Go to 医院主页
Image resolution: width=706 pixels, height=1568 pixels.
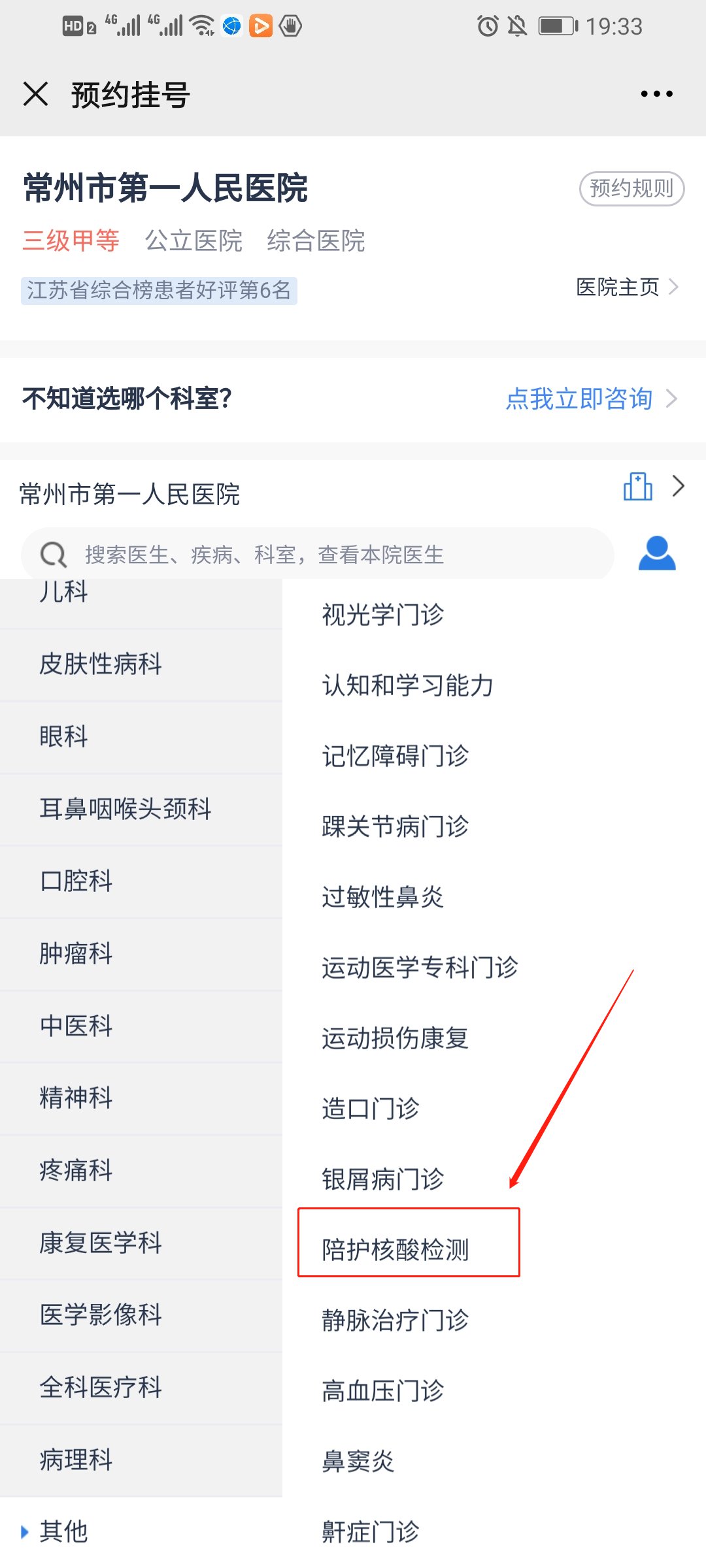click(x=626, y=287)
